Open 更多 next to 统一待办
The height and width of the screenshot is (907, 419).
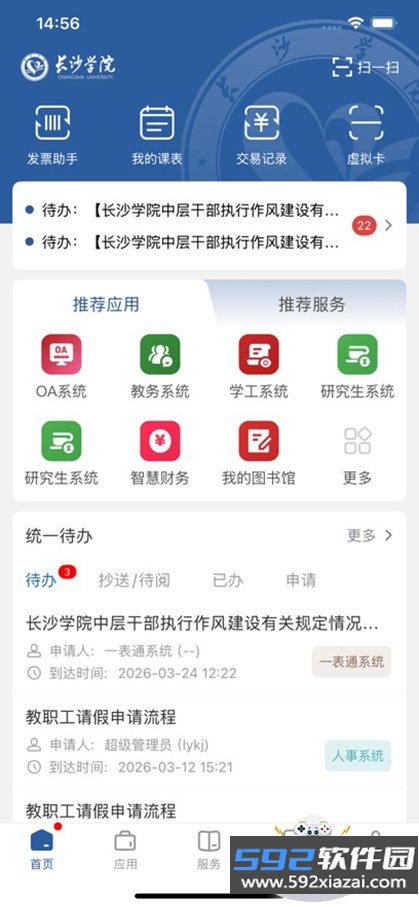point(370,536)
